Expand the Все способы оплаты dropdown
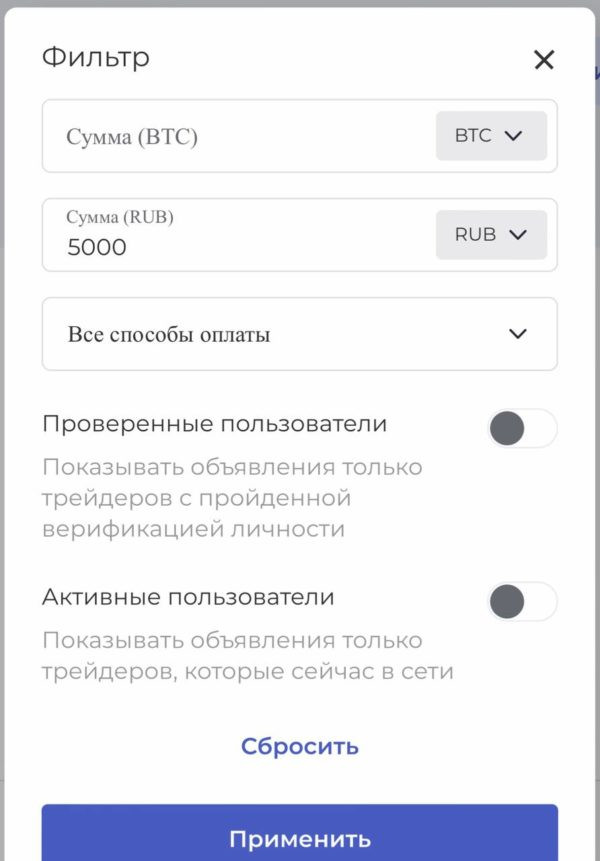Viewport: 600px width, 861px height. click(x=299, y=334)
